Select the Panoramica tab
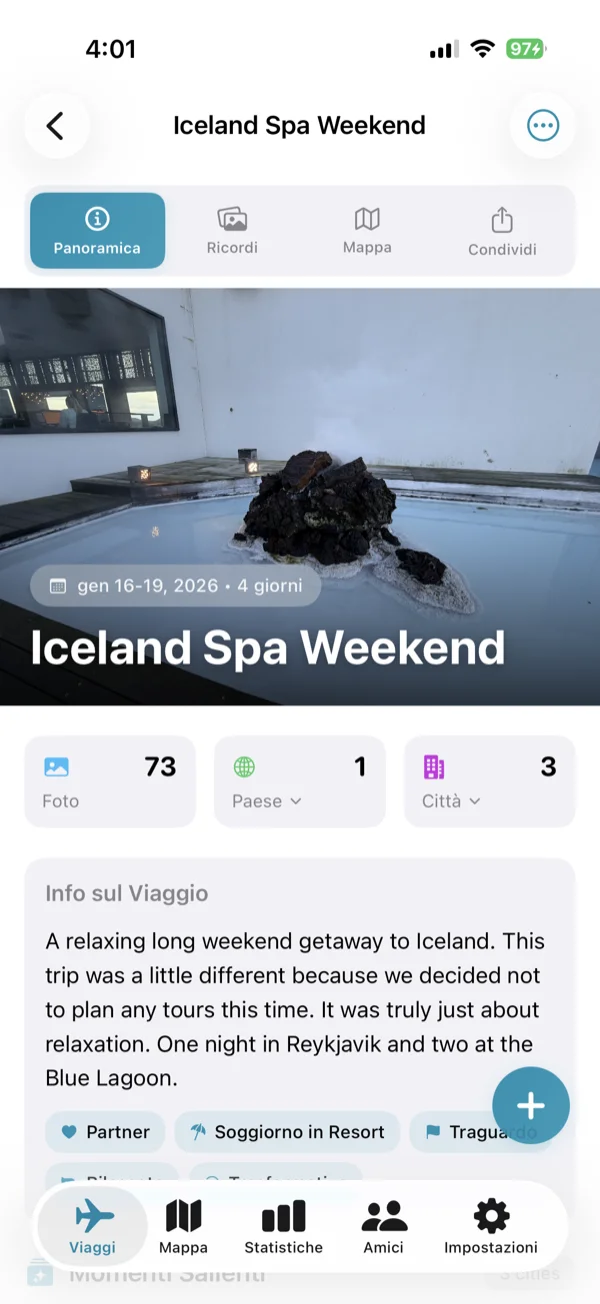Image resolution: width=600 pixels, height=1304 pixels. (97, 231)
